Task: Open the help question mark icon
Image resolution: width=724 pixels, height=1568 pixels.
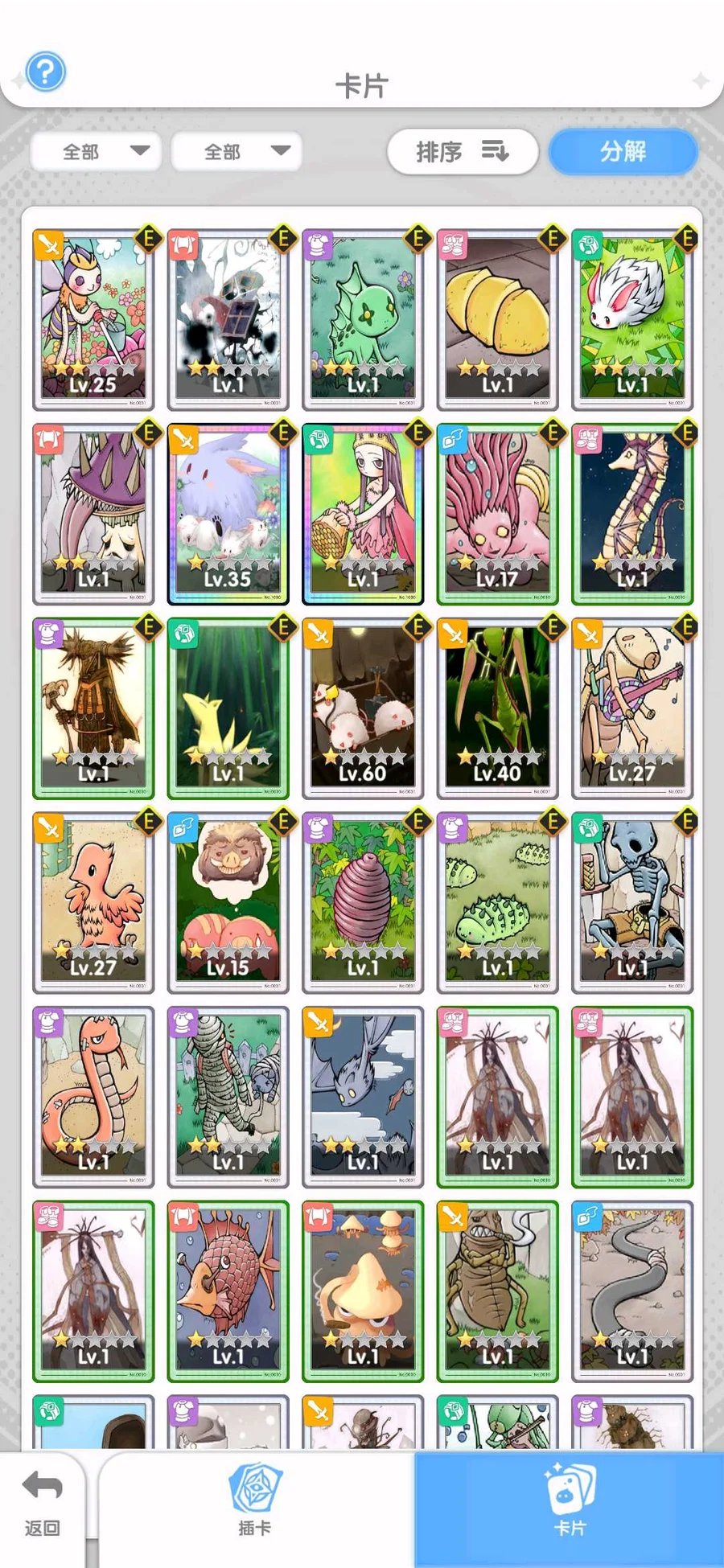Action: (x=45, y=72)
